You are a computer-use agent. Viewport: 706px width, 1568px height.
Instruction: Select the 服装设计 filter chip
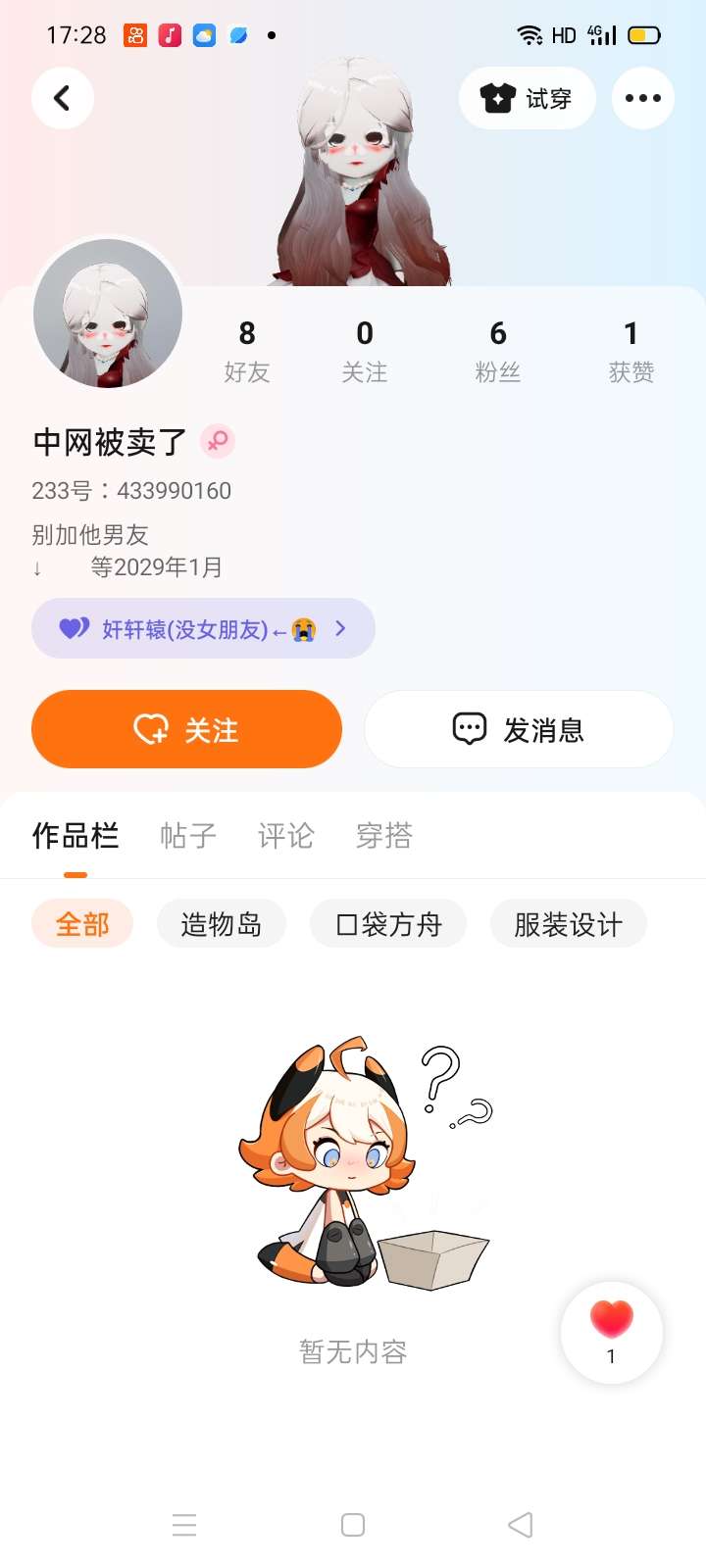click(569, 924)
